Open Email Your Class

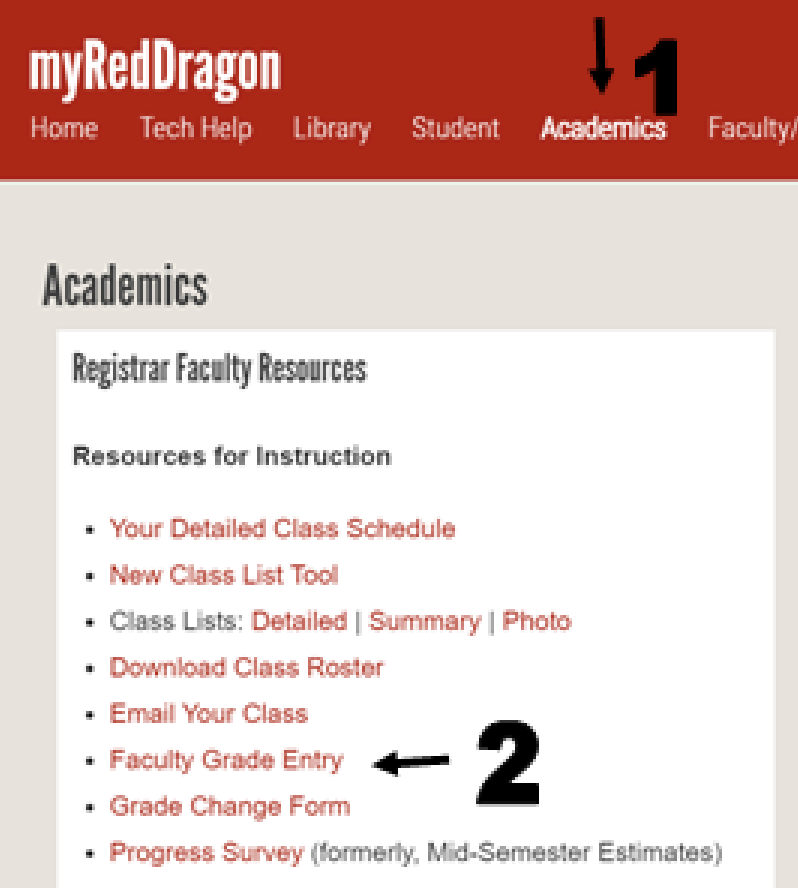(x=208, y=713)
